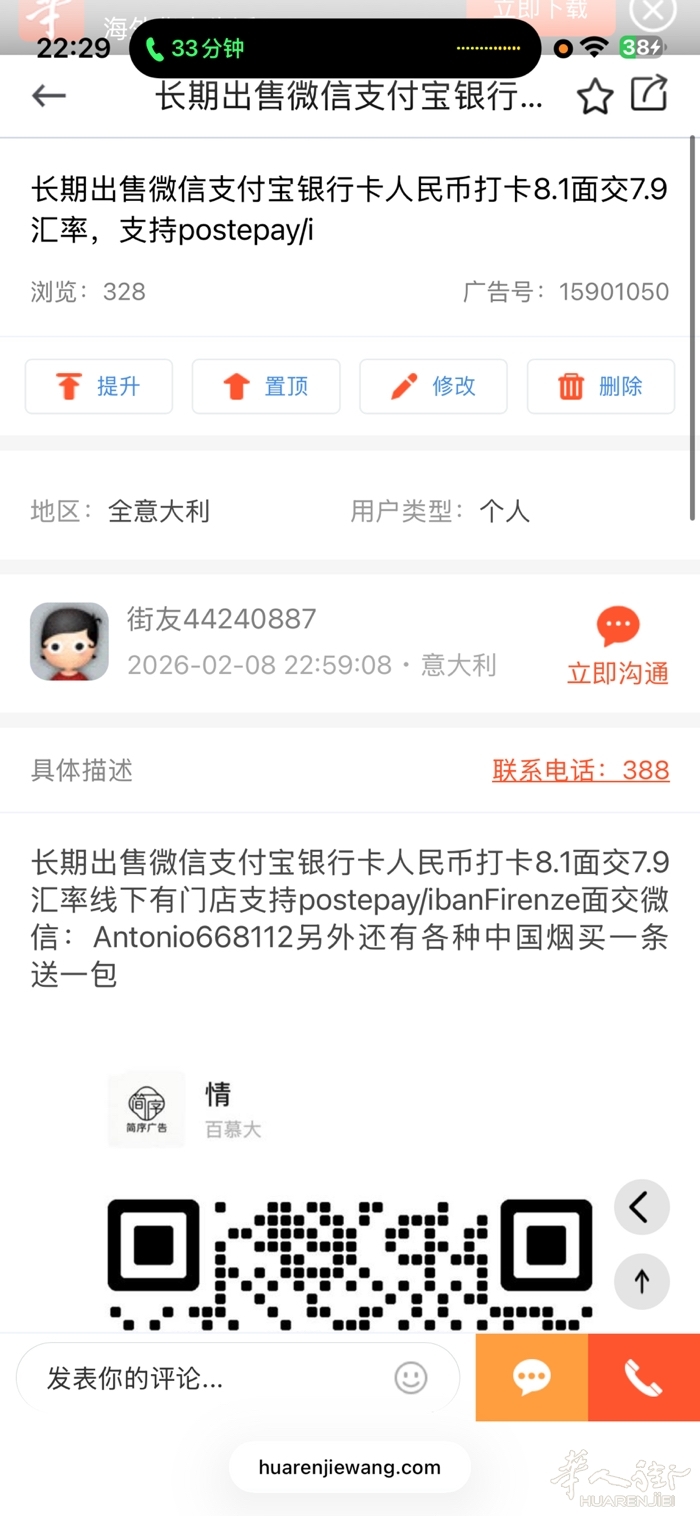This screenshot has width=700, height=1516.
Task: Start a chat via 立即沟通
Action: coord(617,647)
